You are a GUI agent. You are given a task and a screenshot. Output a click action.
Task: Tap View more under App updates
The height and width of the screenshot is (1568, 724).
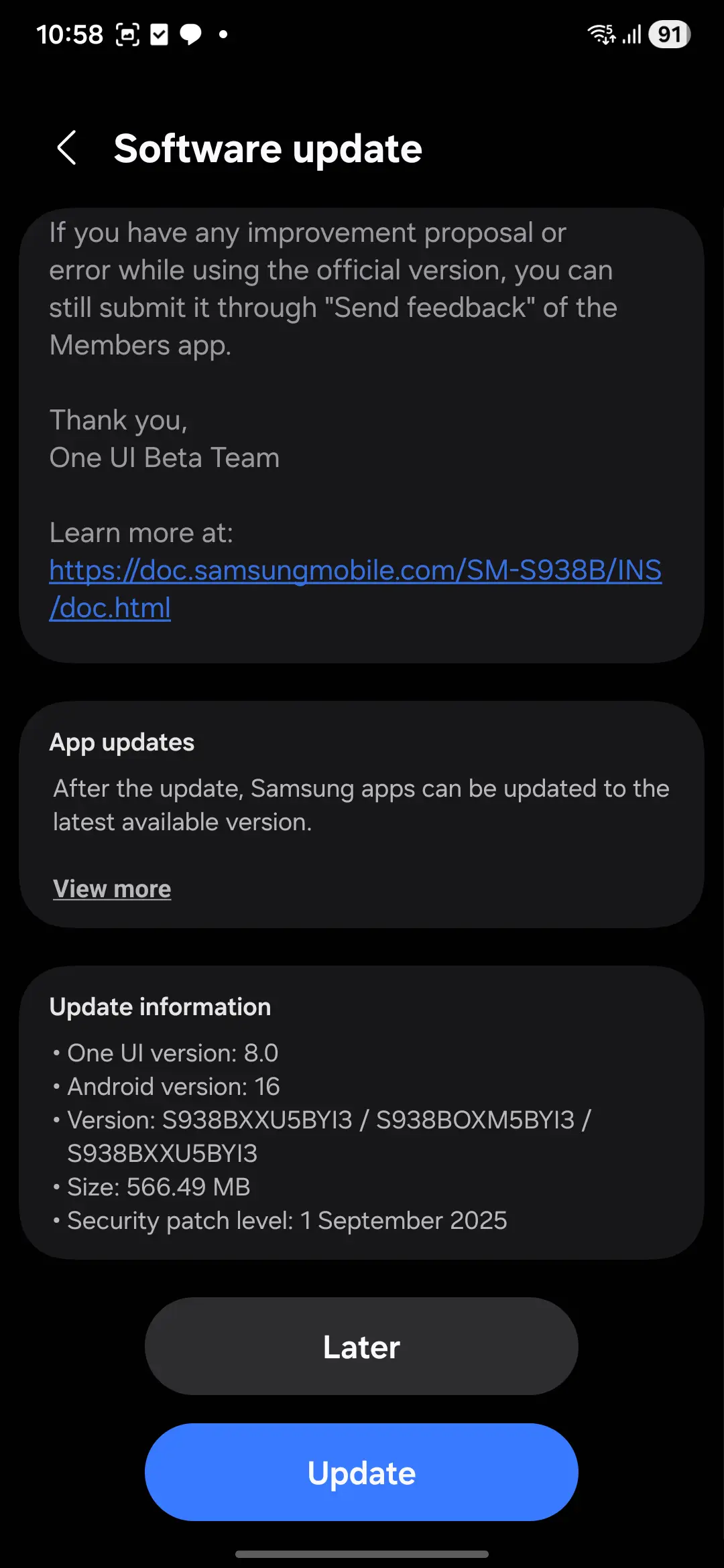pos(112,889)
